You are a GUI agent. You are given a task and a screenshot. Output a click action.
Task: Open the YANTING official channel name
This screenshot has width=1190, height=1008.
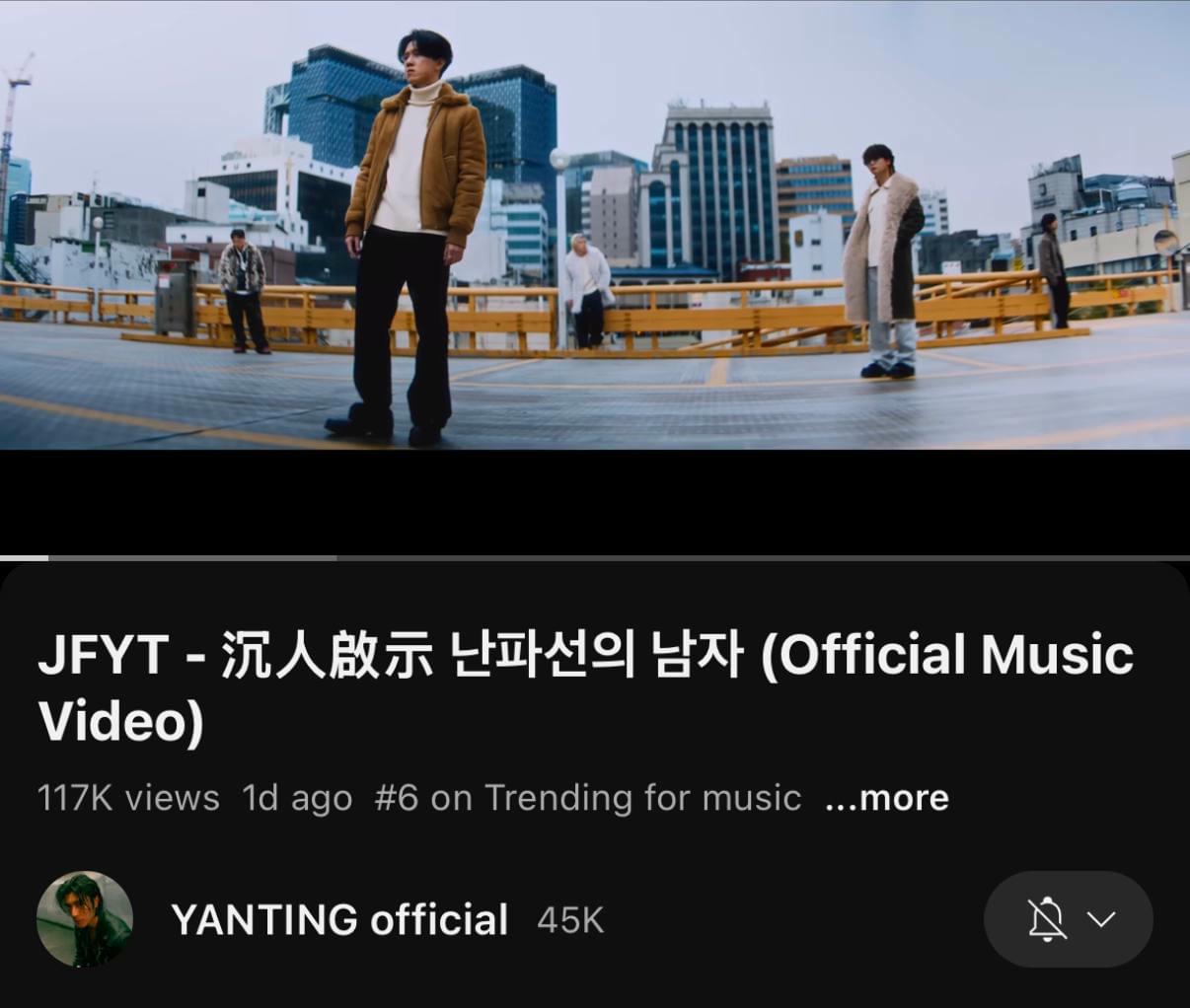tap(339, 920)
